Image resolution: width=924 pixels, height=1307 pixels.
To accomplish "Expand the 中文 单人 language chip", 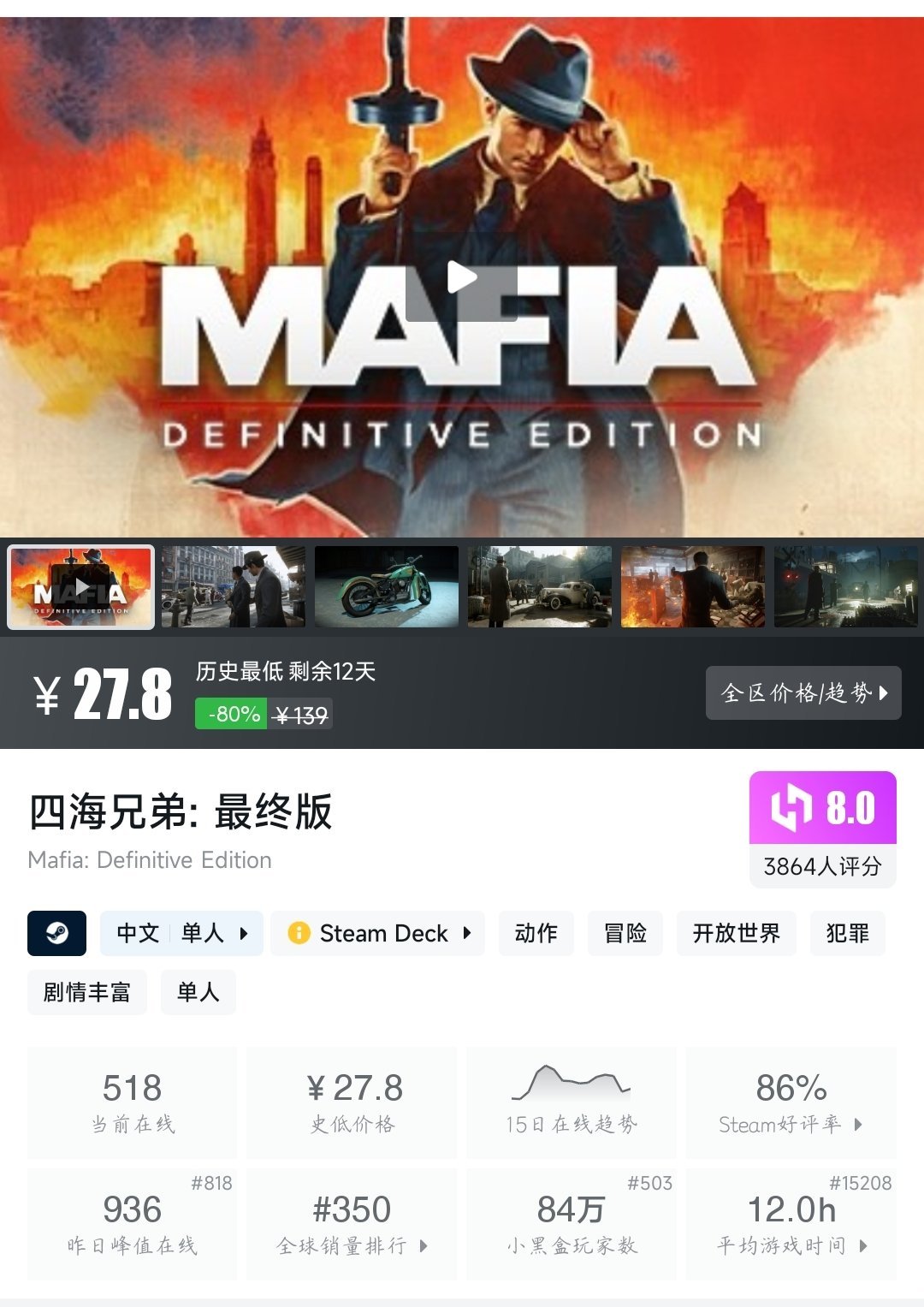I will tap(181, 933).
